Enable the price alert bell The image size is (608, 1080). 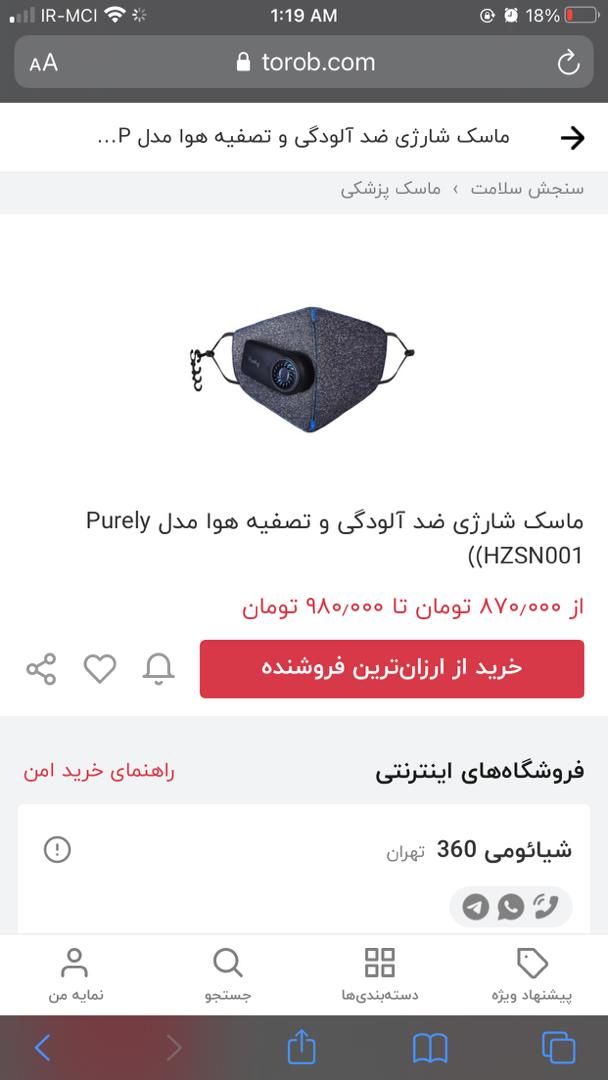(158, 668)
